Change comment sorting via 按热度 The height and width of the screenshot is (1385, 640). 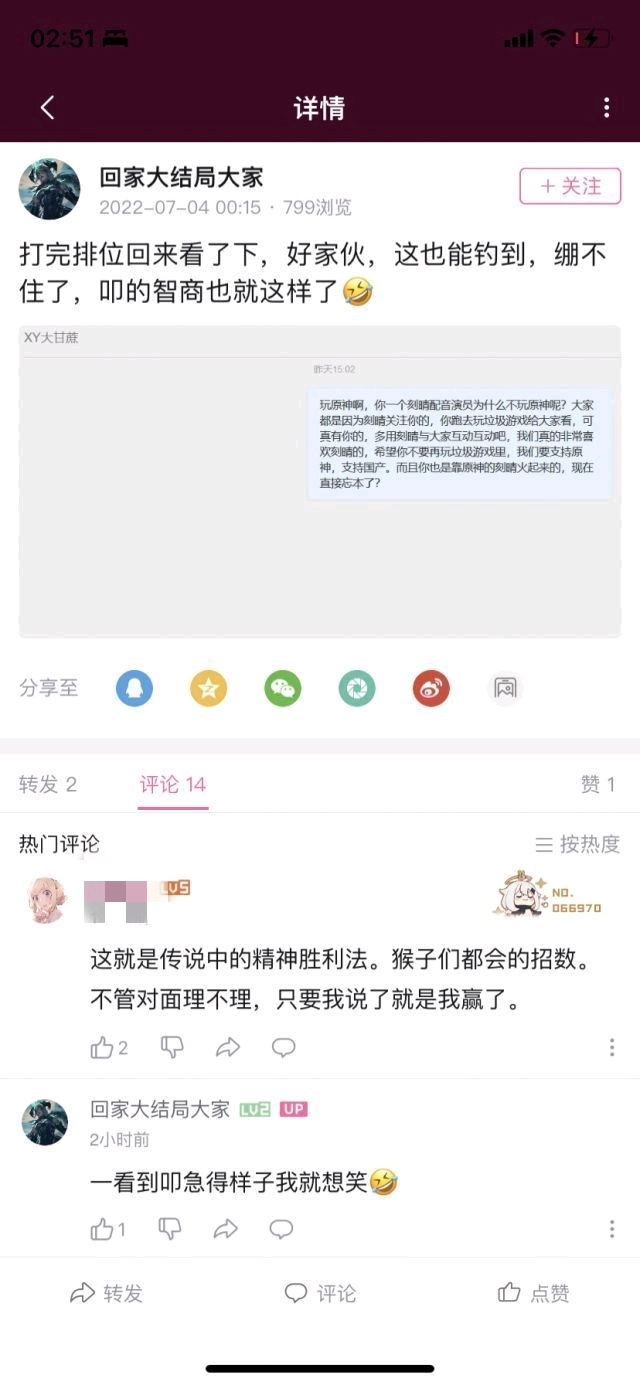[x=578, y=844]
